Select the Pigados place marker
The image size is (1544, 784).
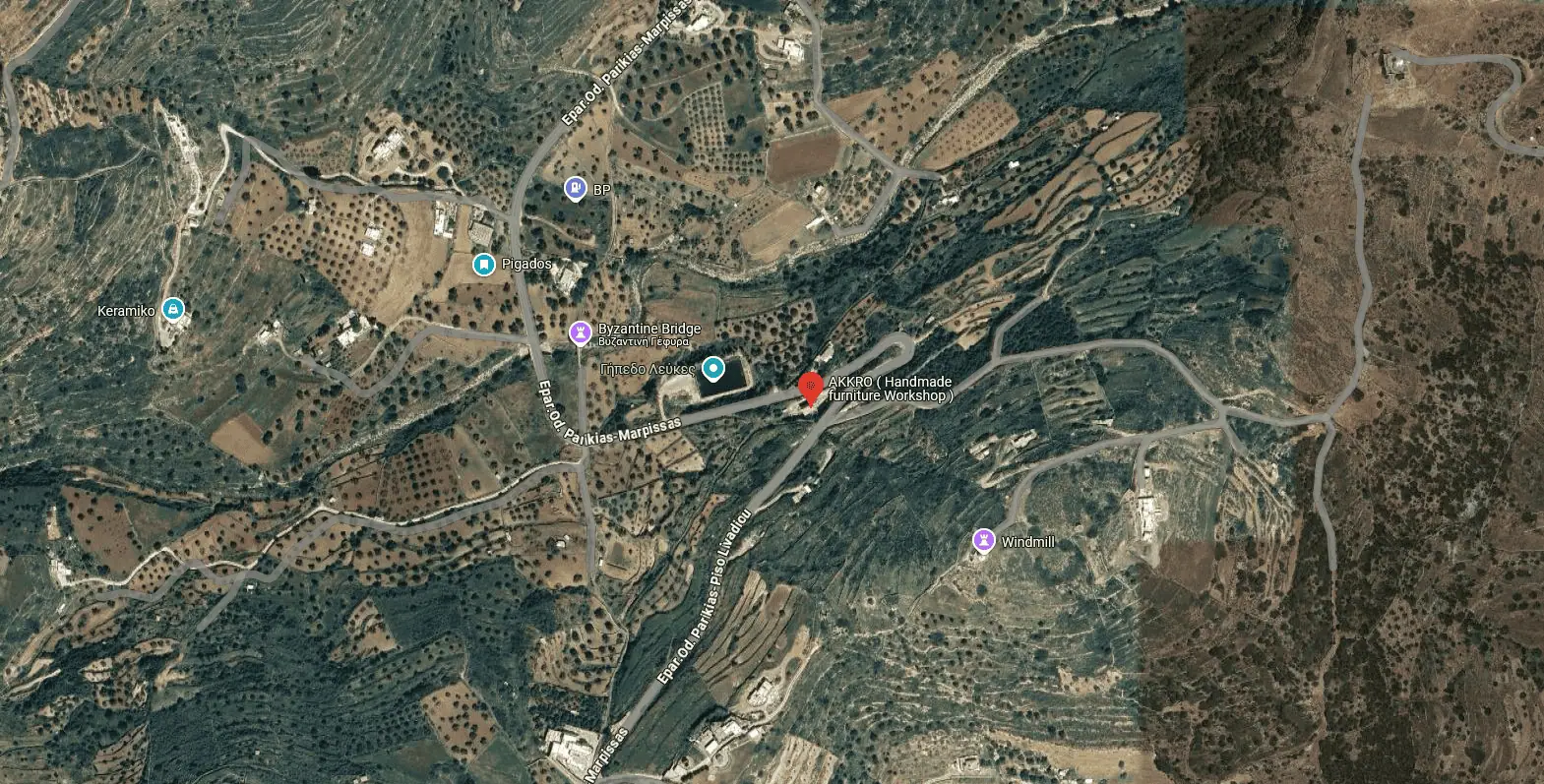[x=483, y=264]
